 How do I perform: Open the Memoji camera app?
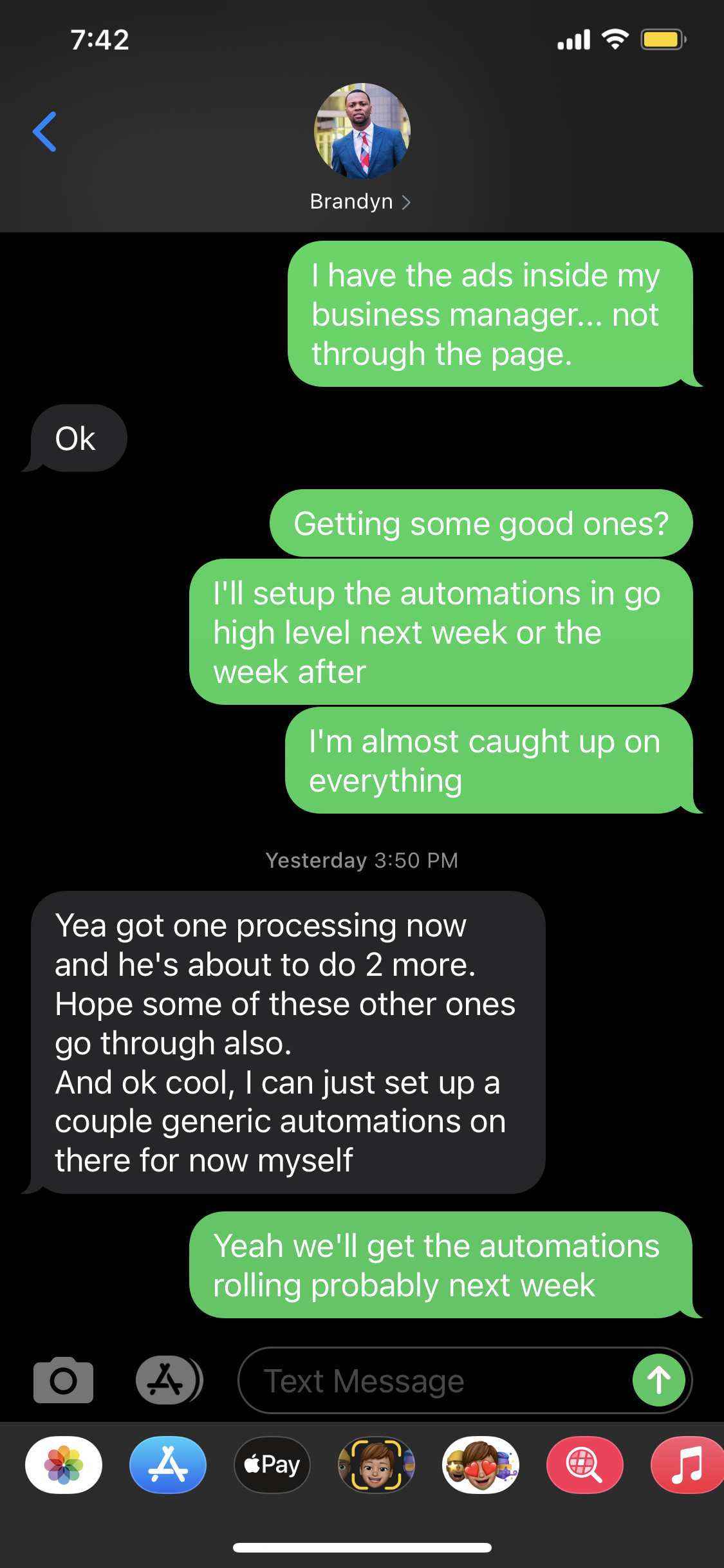point(376,1465)
